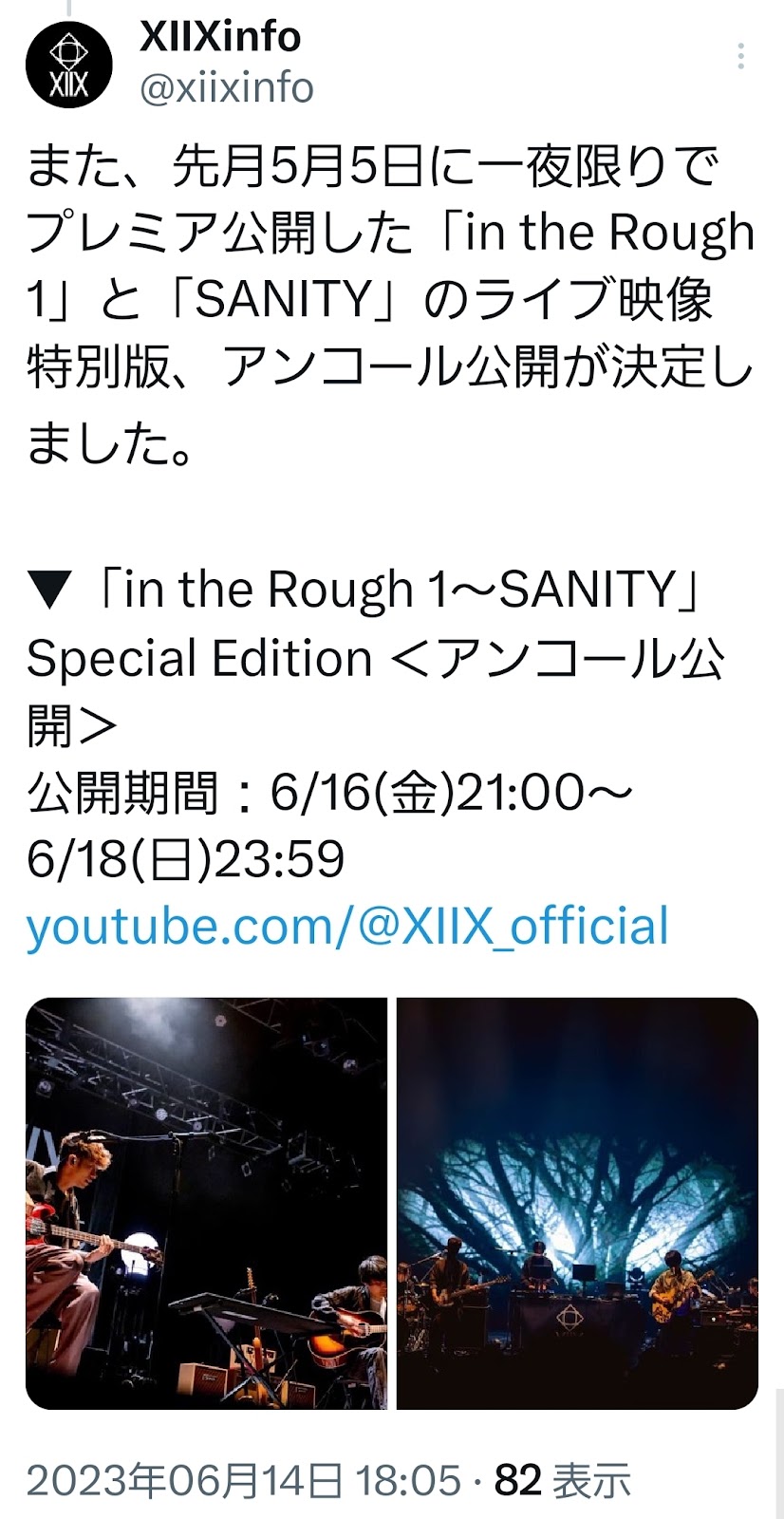View the photo of guitarists on stage

click(206, 1203)
